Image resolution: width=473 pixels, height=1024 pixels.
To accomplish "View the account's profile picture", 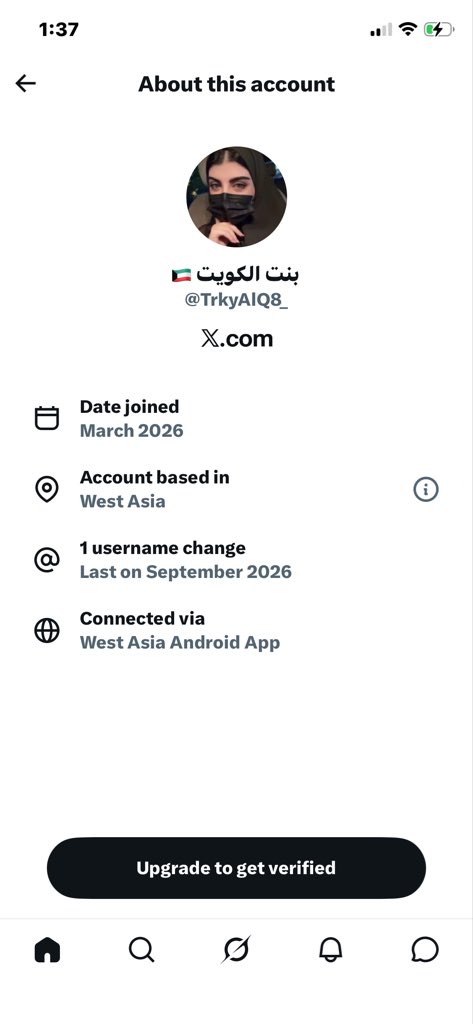I will [x=236, y=197].
